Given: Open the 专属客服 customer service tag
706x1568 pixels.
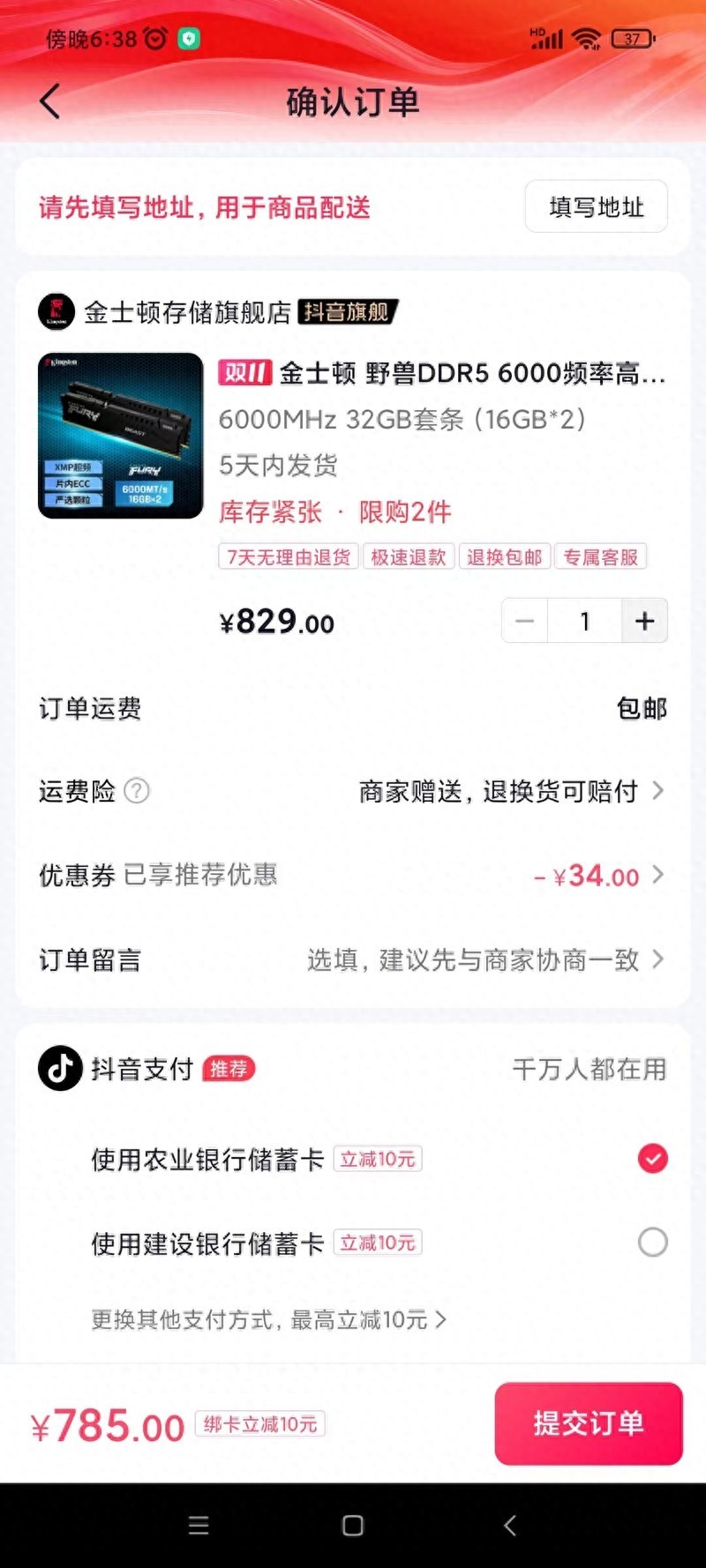Looking at the screenshot, I should (x=602, y=556).
